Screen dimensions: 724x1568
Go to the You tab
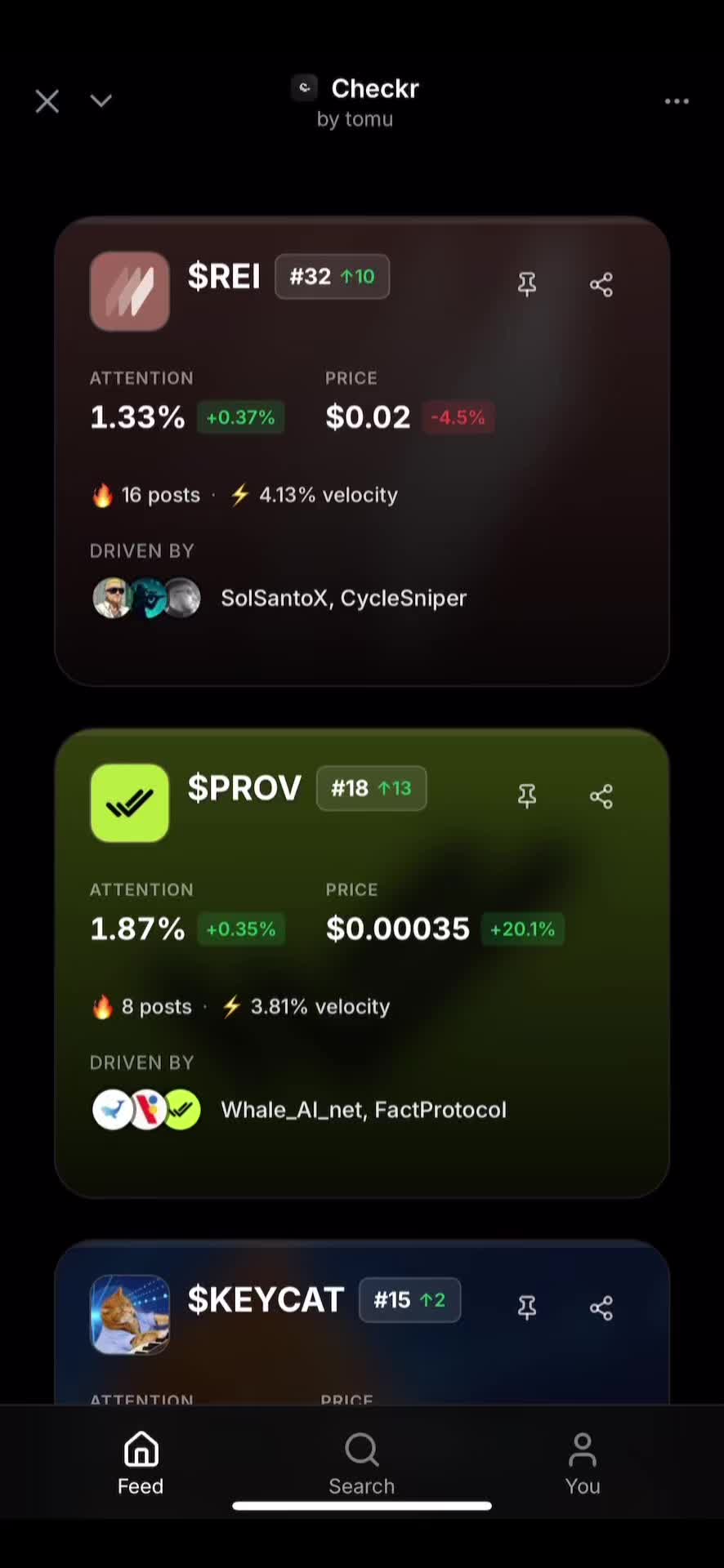(x=582, y=1463)
